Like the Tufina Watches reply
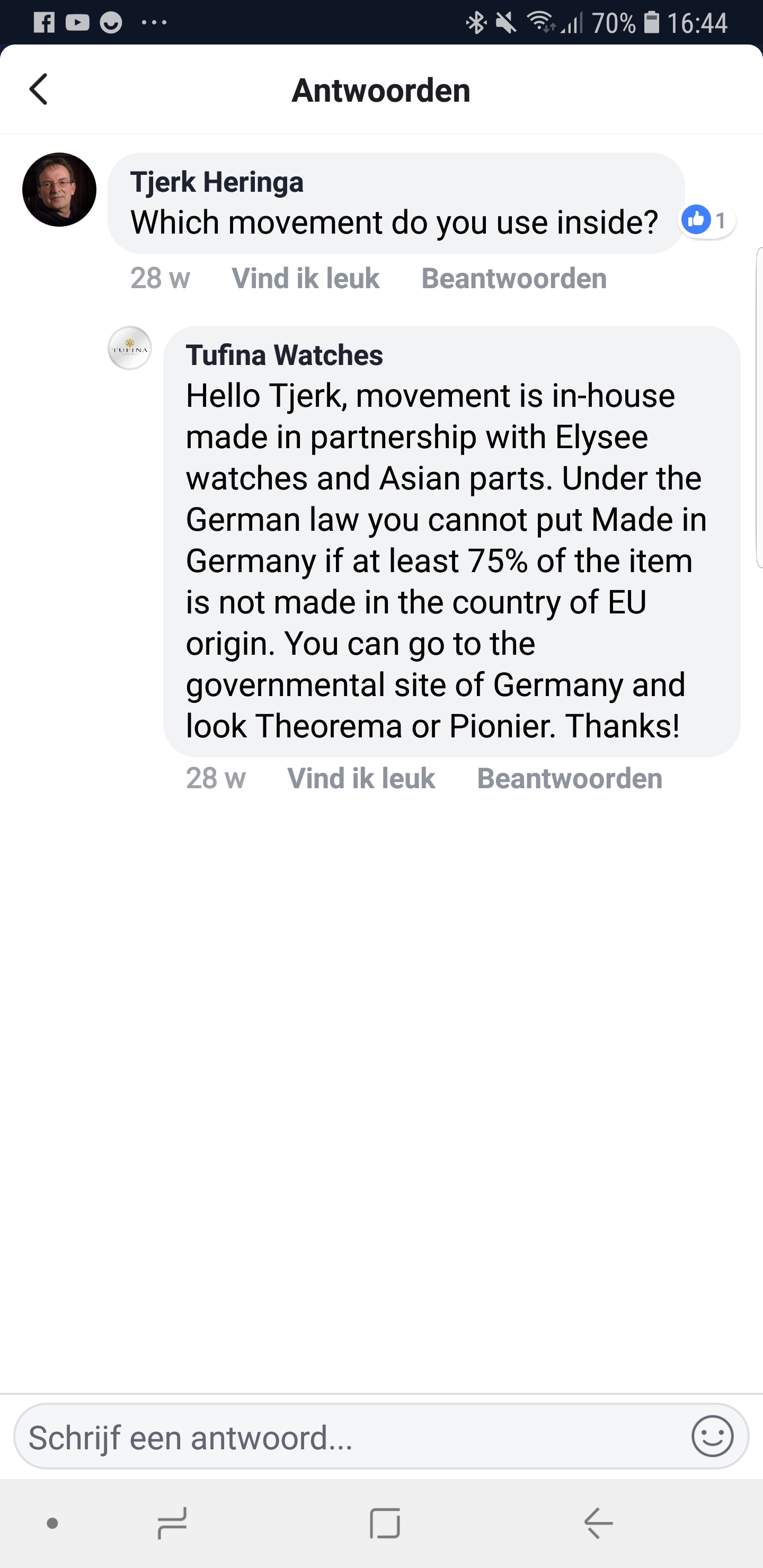 pos(361,778)
